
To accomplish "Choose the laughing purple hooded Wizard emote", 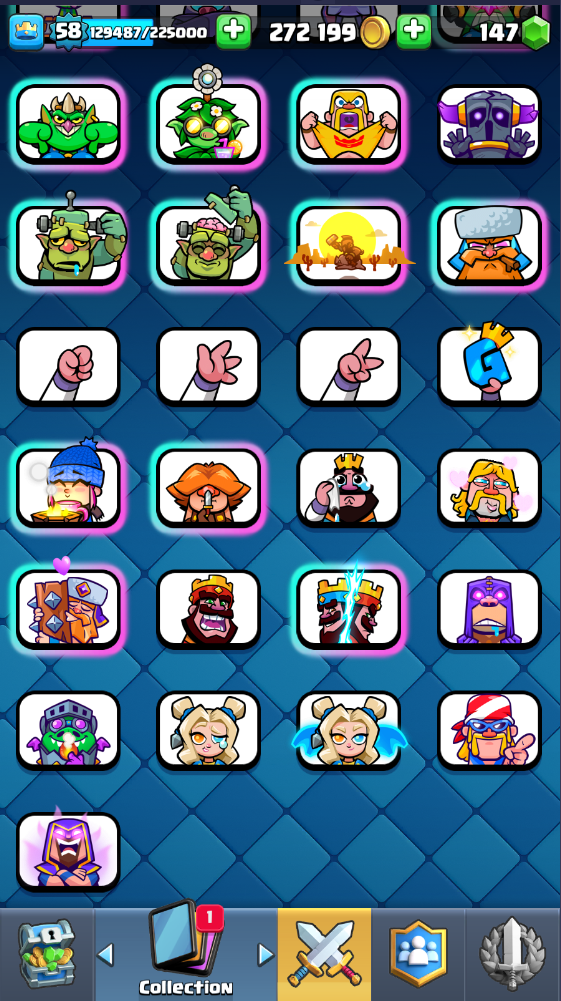I will pos(68,852).
